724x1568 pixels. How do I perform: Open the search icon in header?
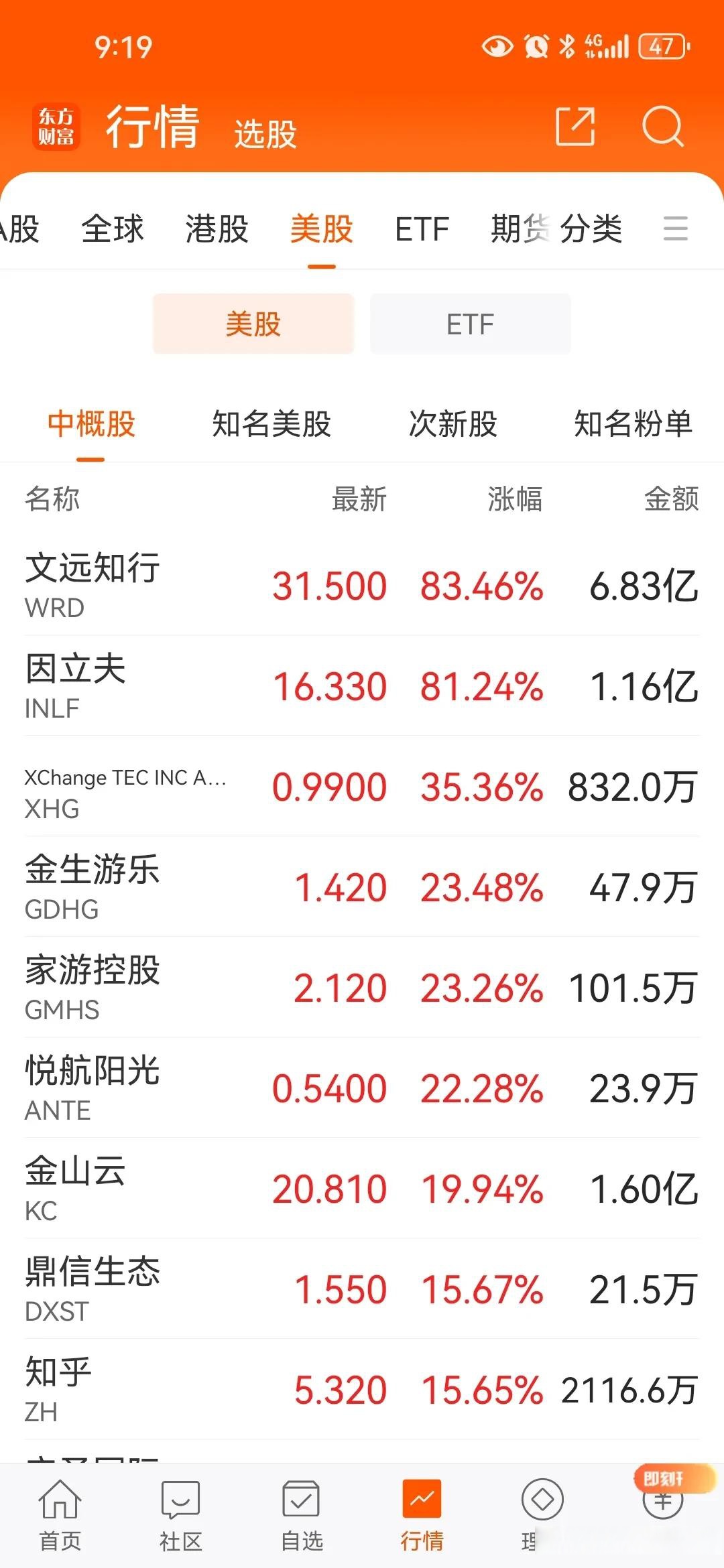tap(662, 126)
